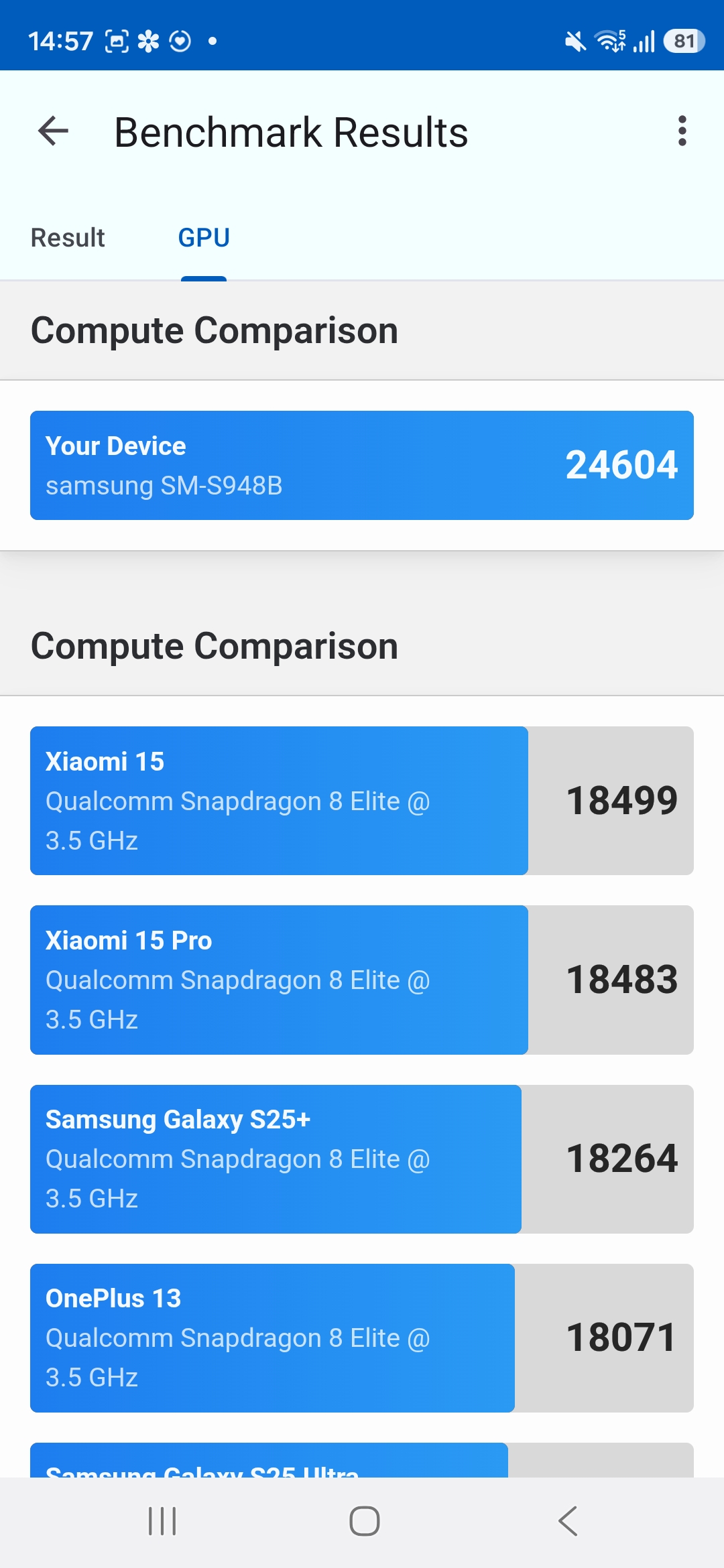Switch to the Result tab
This screenshot has width=724, height=1568.
pos(68,238)
